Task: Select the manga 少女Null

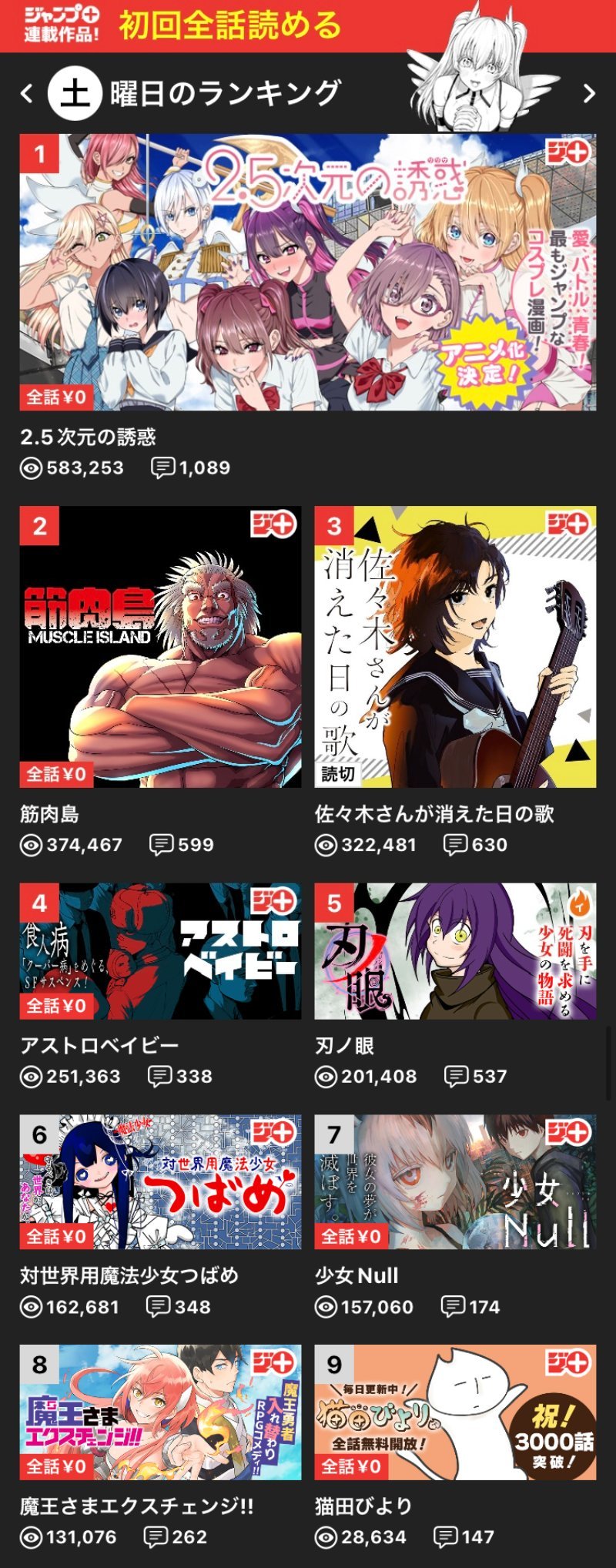Action: click(455, 1181)
